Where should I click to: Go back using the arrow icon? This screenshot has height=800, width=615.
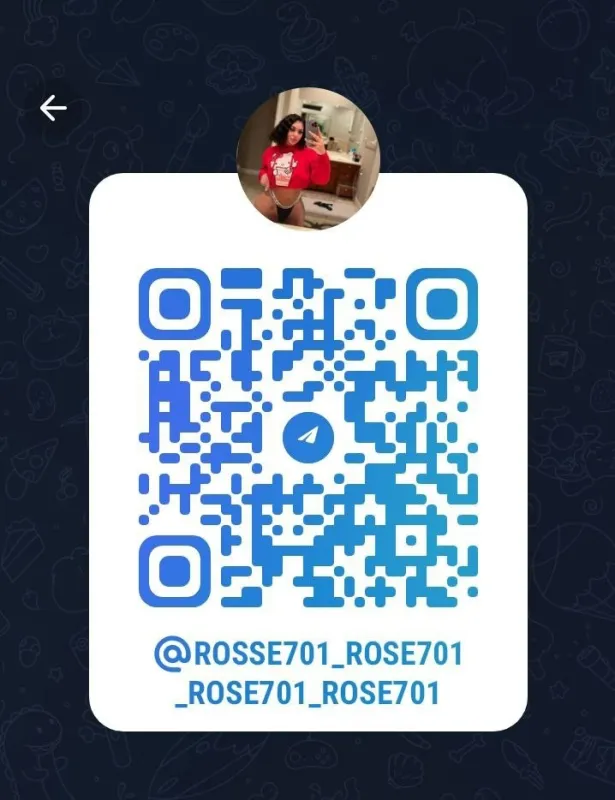pos(53,108)
